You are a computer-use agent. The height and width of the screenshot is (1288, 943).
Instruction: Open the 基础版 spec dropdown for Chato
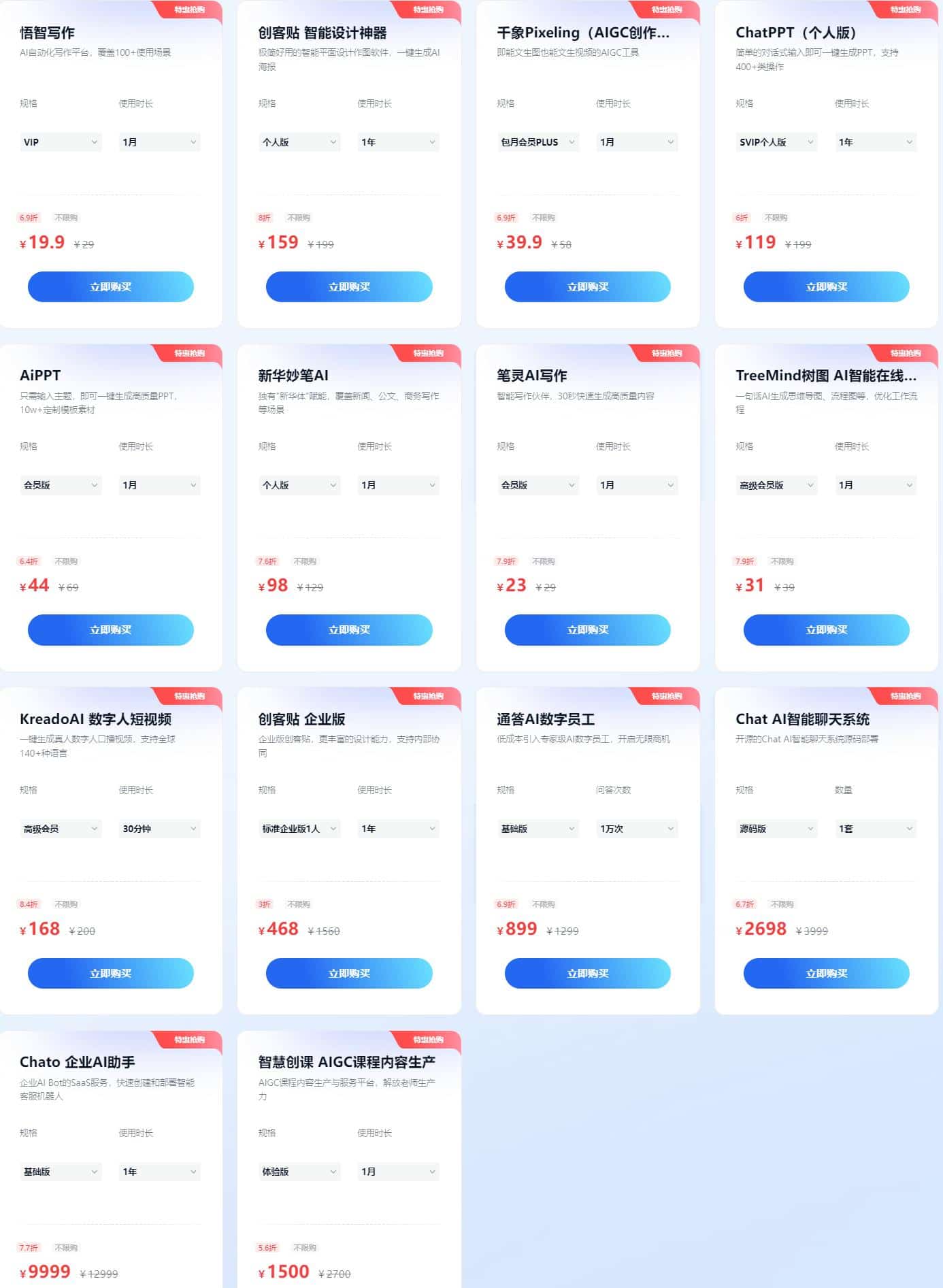(60, 1172)
